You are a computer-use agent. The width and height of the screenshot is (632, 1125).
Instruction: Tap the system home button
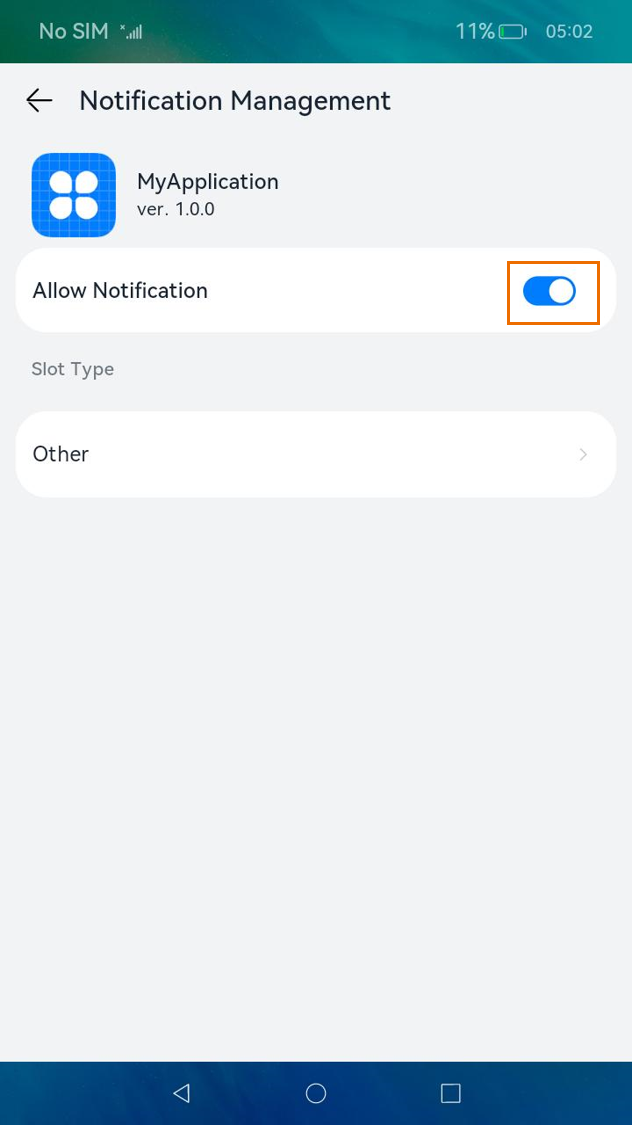316,1093
